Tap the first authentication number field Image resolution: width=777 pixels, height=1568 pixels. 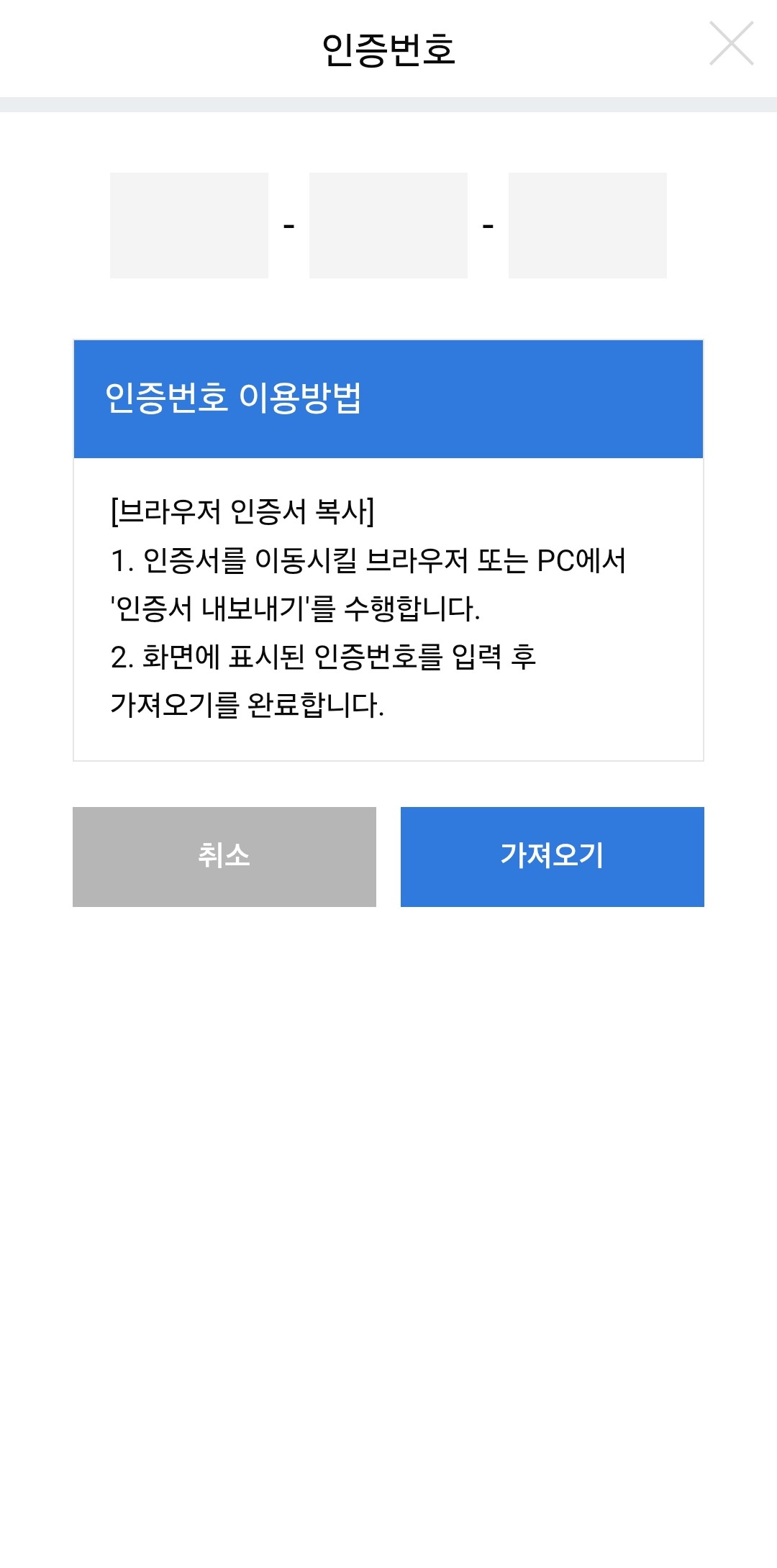click(x=189, y=225)
